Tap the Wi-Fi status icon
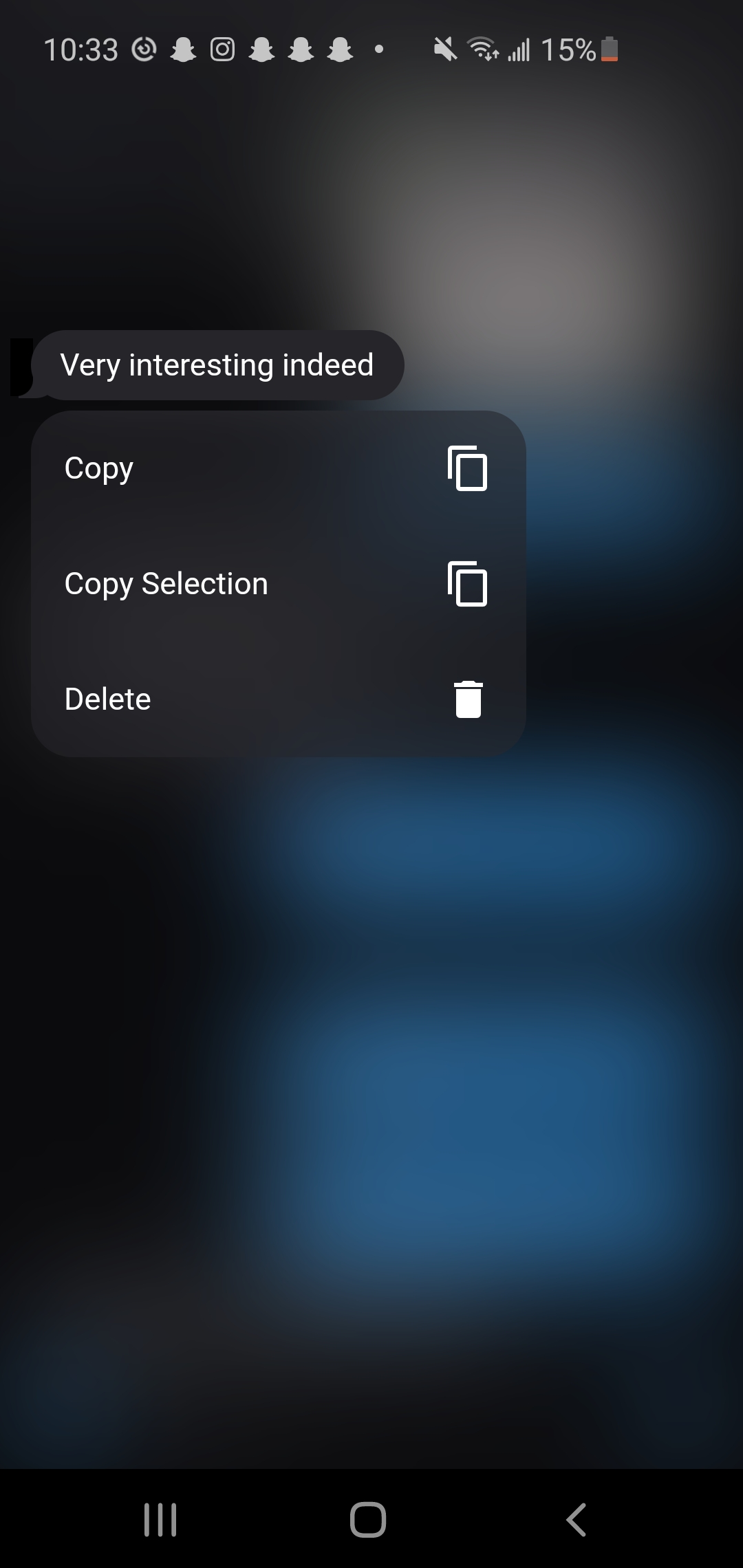 482,48
